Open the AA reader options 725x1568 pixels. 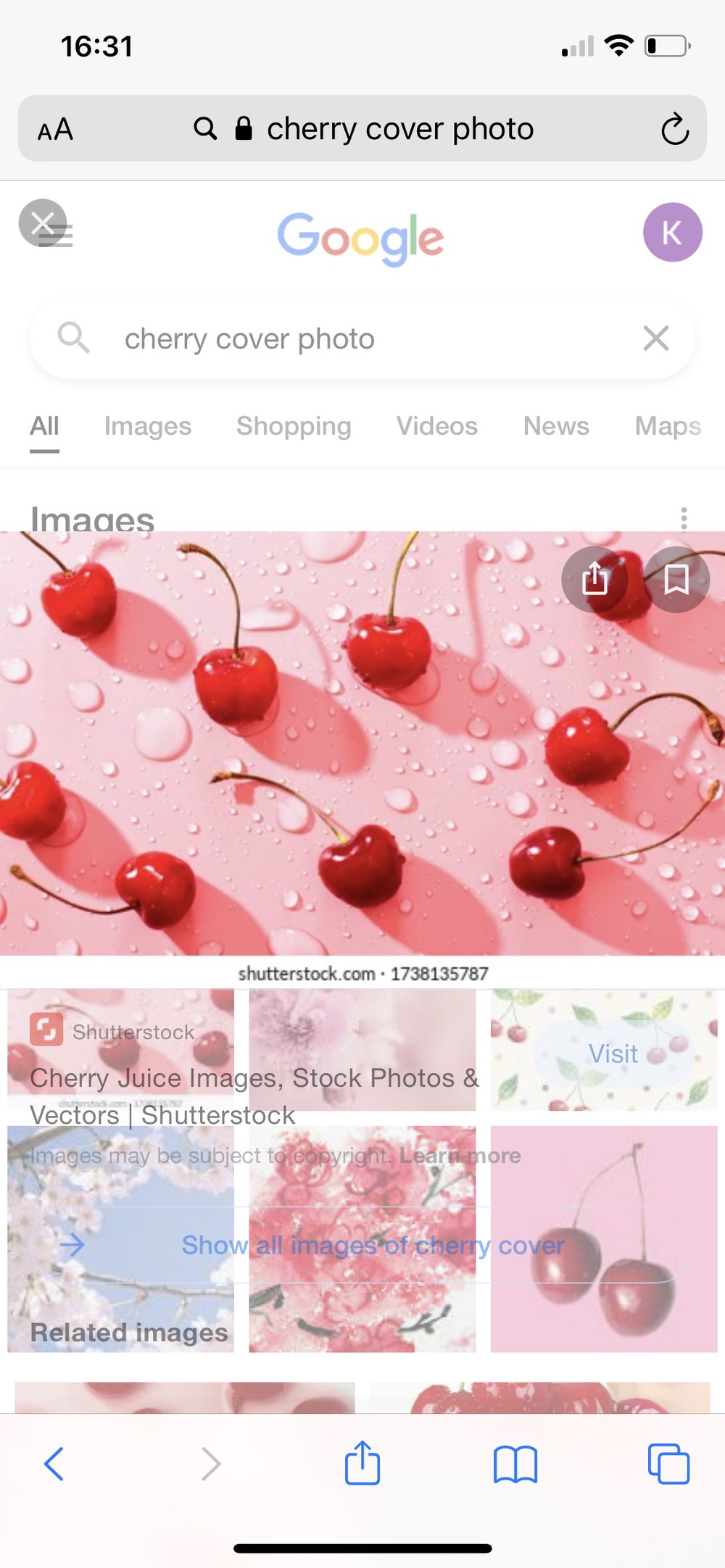tap(55, 130)
